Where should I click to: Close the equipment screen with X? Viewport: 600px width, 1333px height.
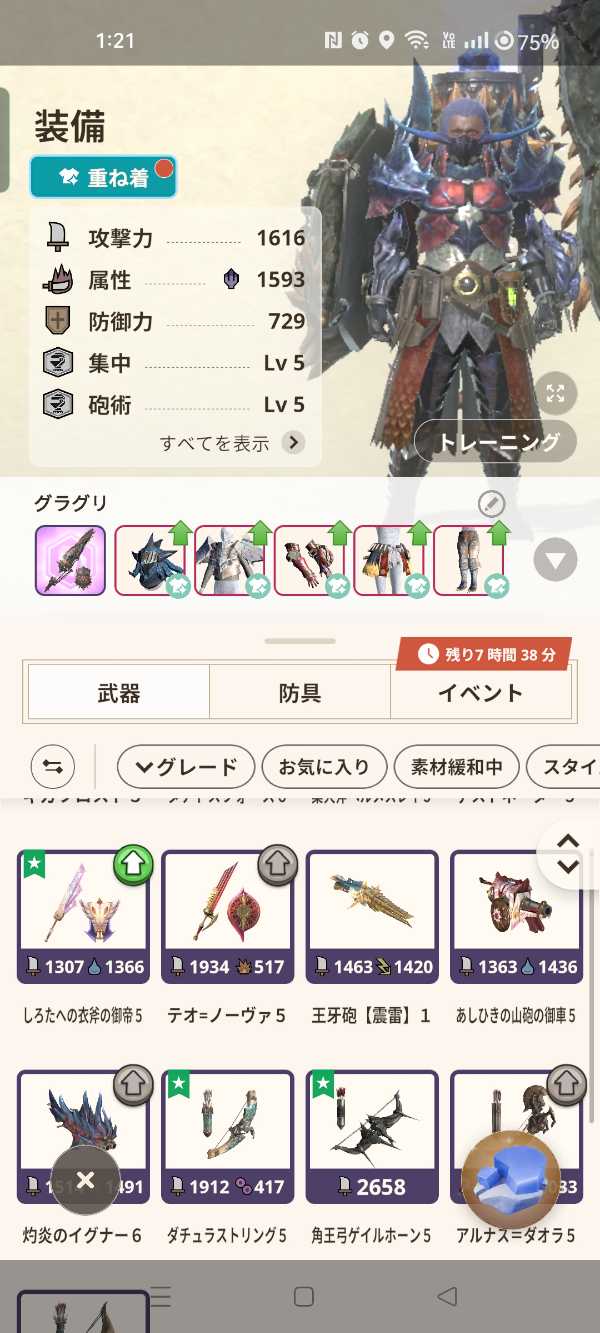tap(85, 1180)
